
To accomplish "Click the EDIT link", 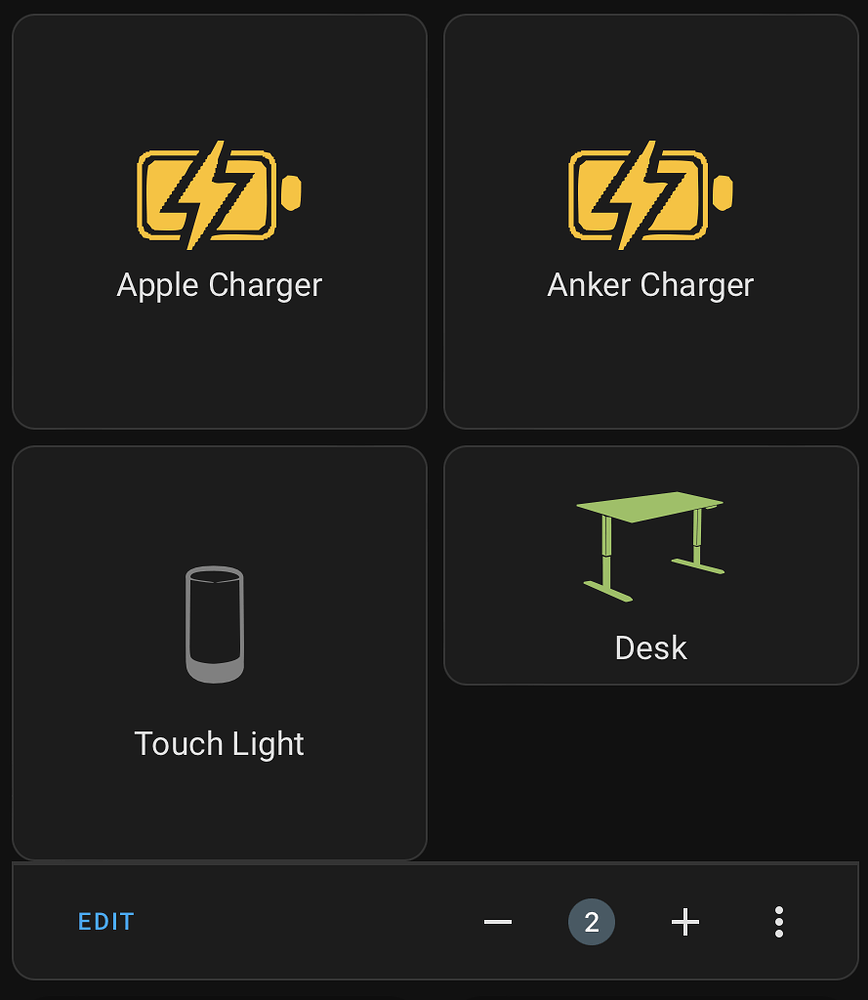I will pos(106,922).
